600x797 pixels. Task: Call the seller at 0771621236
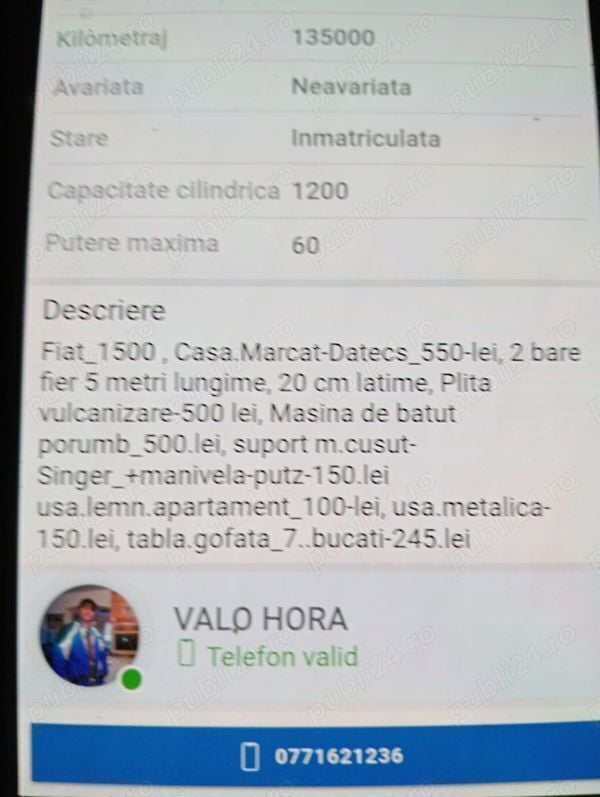tap(322, 756)
